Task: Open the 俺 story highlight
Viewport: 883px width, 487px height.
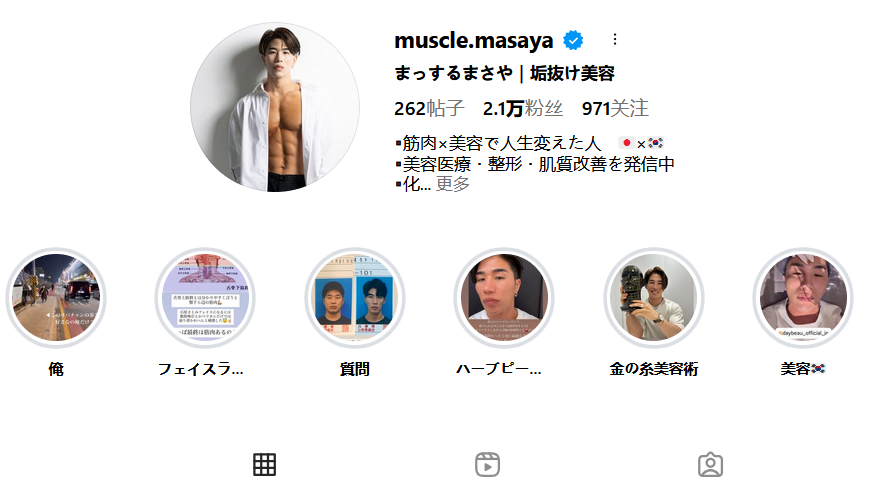Action: pyautogui.click(x=56, y=298)
